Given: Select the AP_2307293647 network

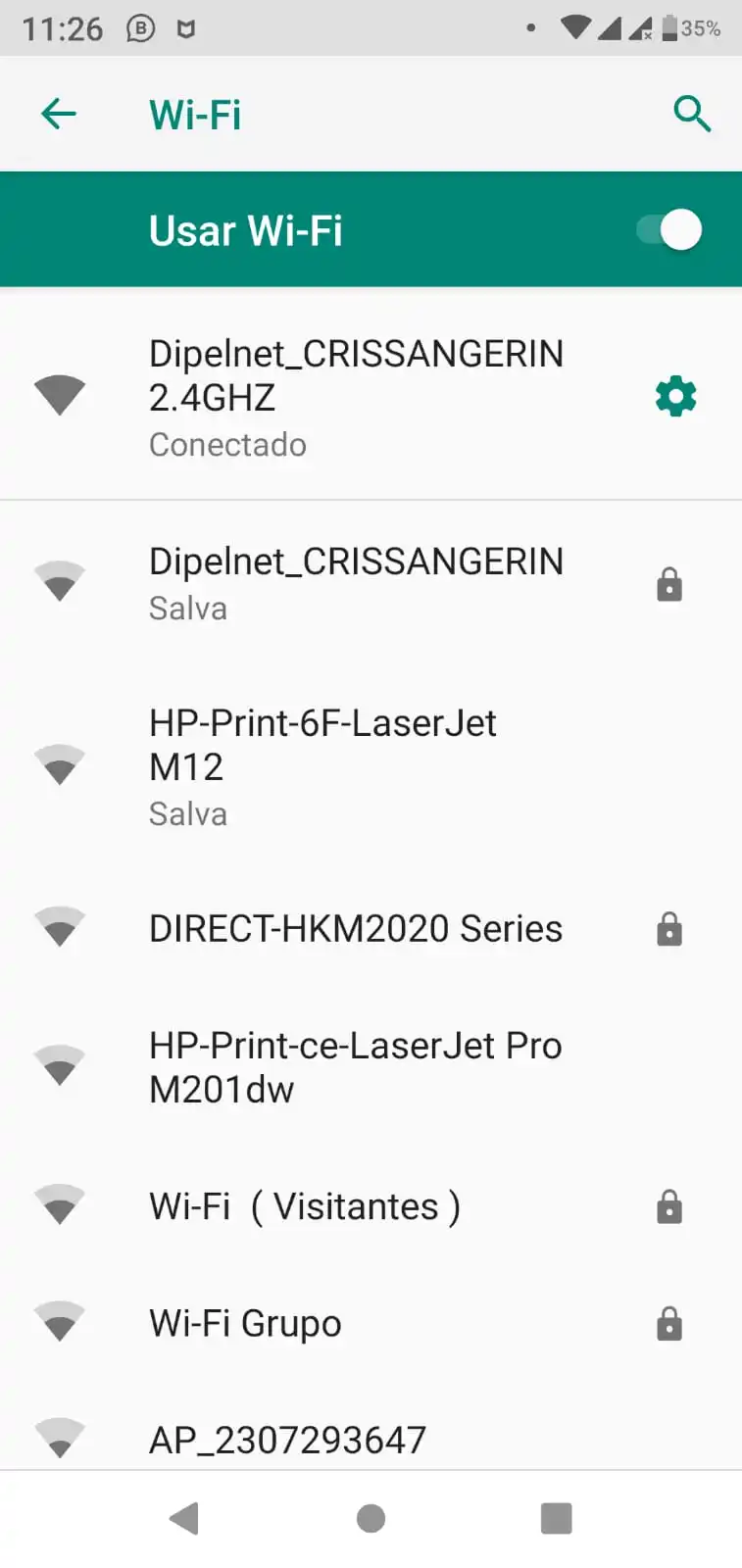Looking at the screenshot, I should coord(287,1440).
